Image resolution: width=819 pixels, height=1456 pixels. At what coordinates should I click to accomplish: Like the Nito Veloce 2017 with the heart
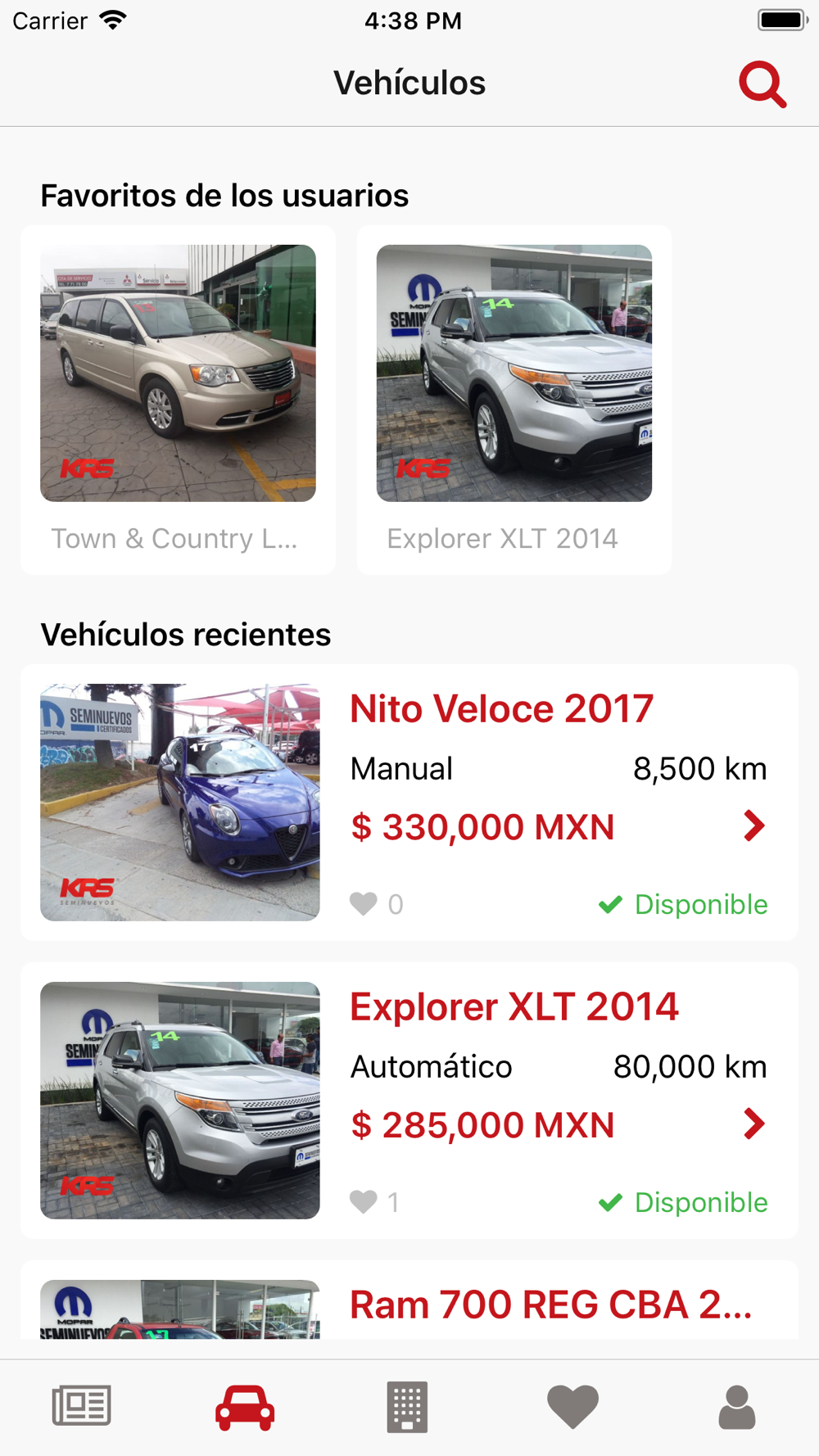[x=364, y=904]
